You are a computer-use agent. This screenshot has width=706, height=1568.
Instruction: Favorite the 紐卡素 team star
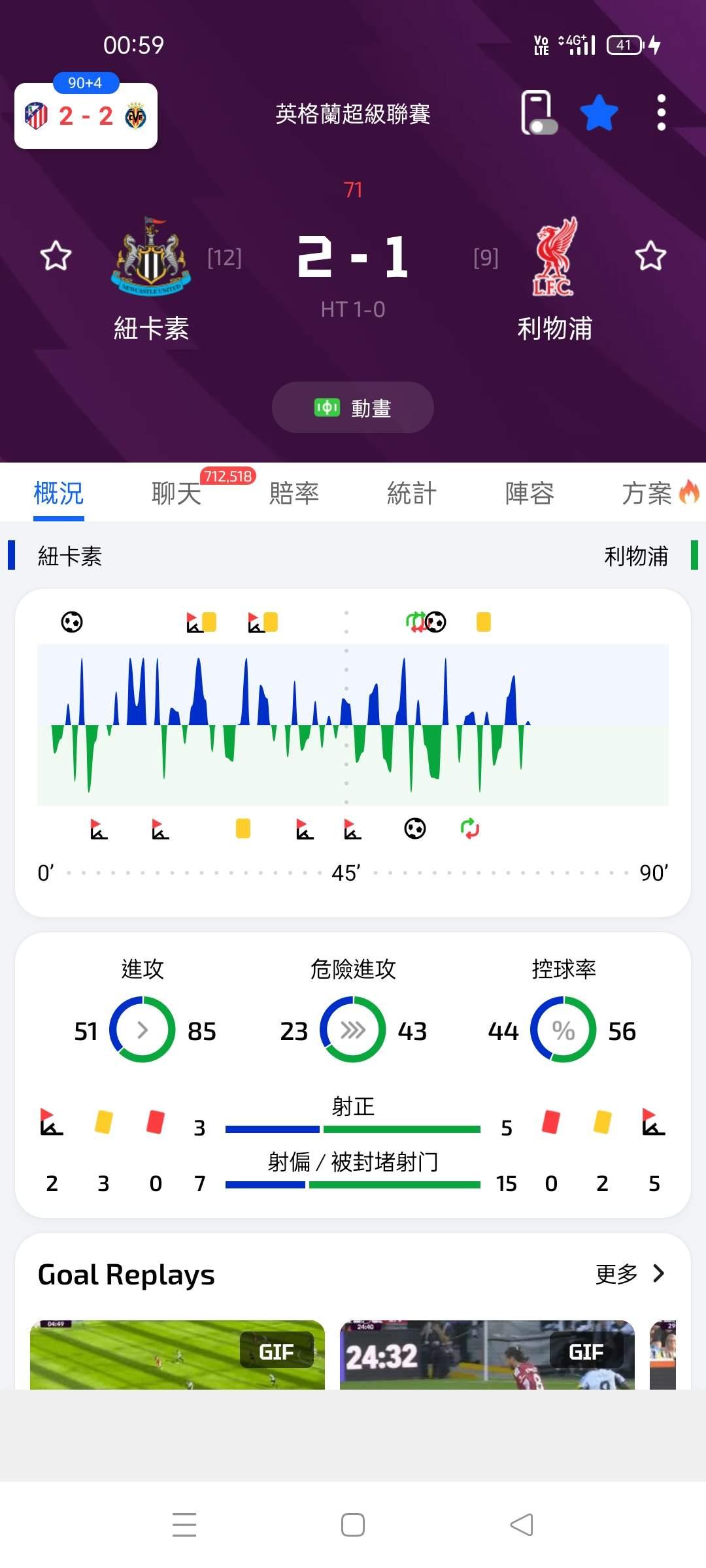56,256
